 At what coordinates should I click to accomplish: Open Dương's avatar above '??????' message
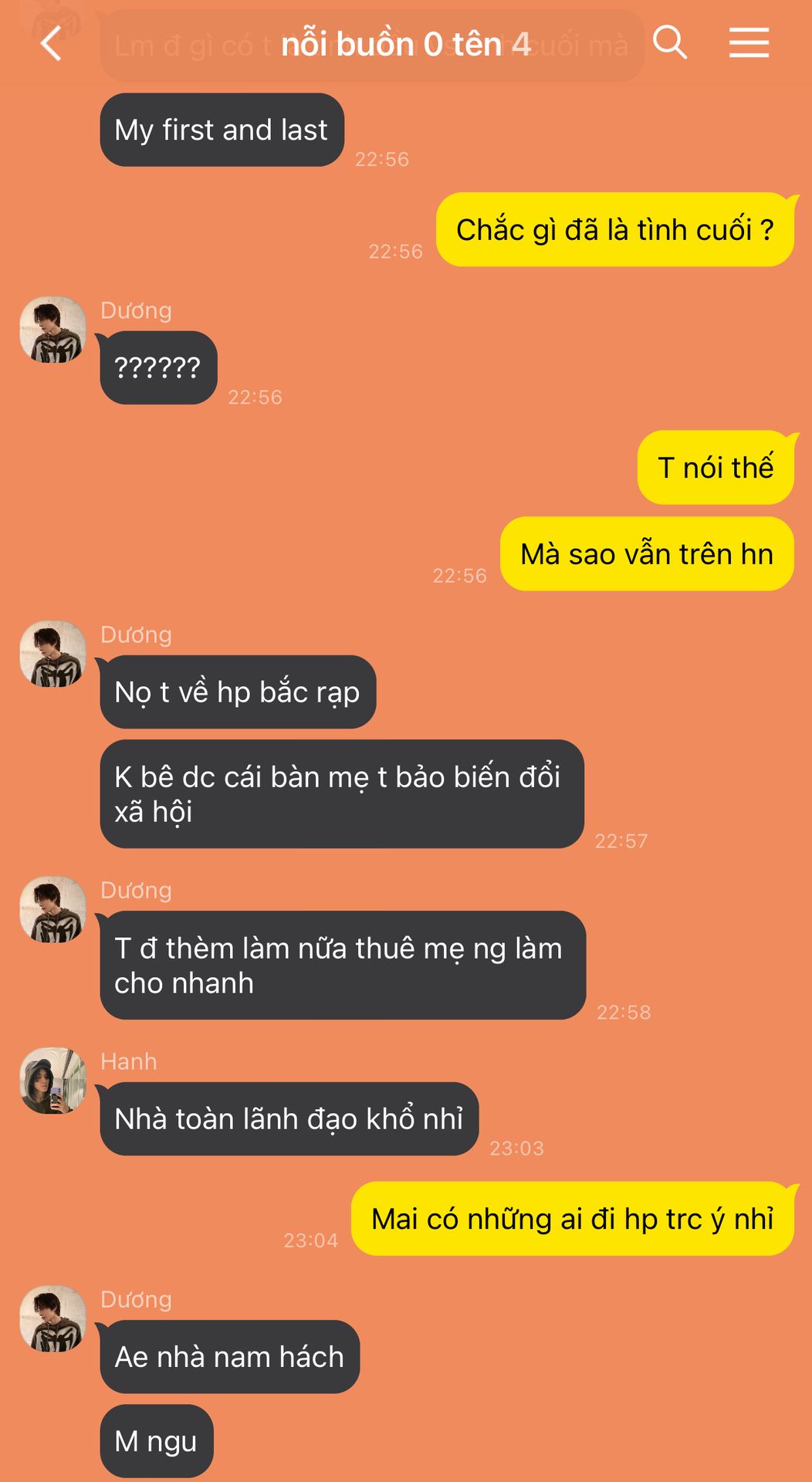(x=53, y=330)
